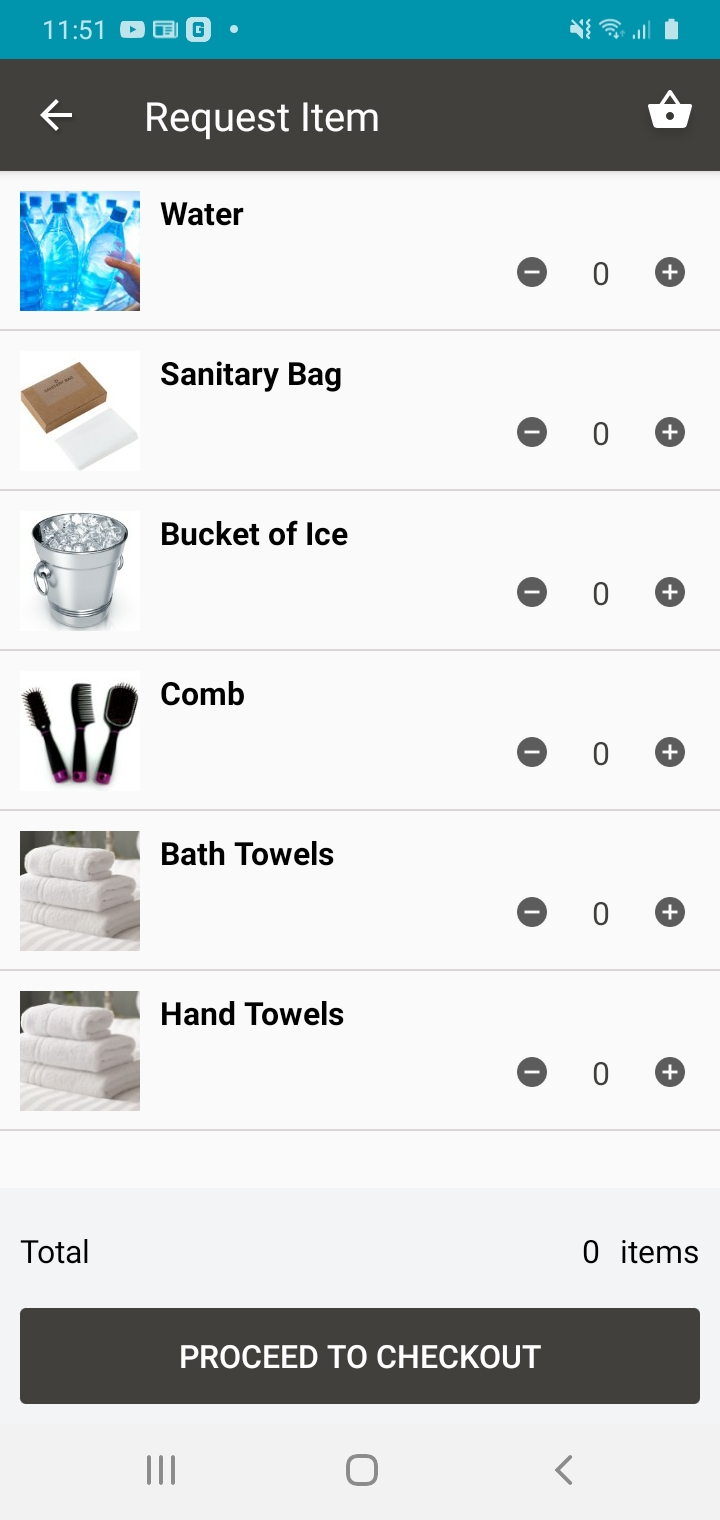
Task: Open the shopping basket
Action: tap(669, 112)
